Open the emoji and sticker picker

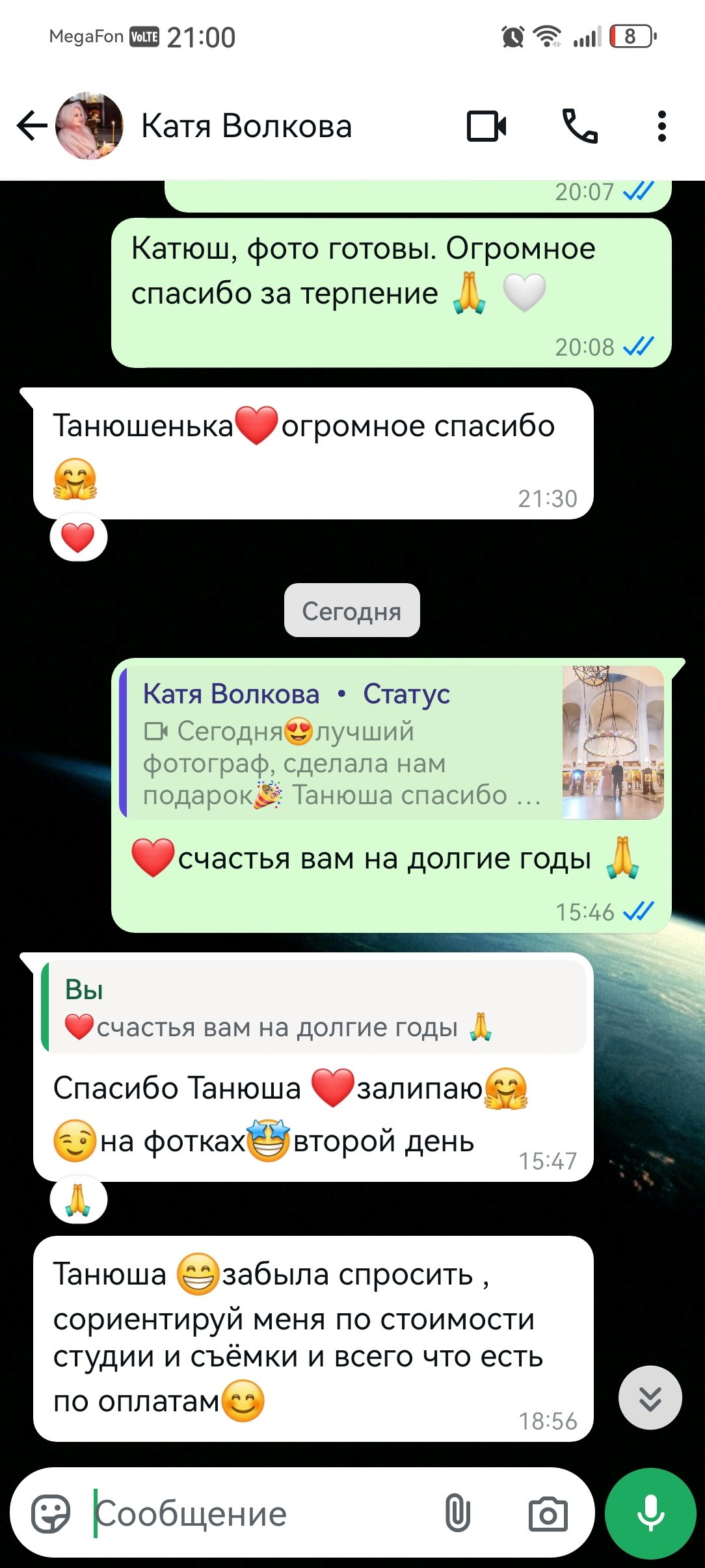pos(51,1513)
